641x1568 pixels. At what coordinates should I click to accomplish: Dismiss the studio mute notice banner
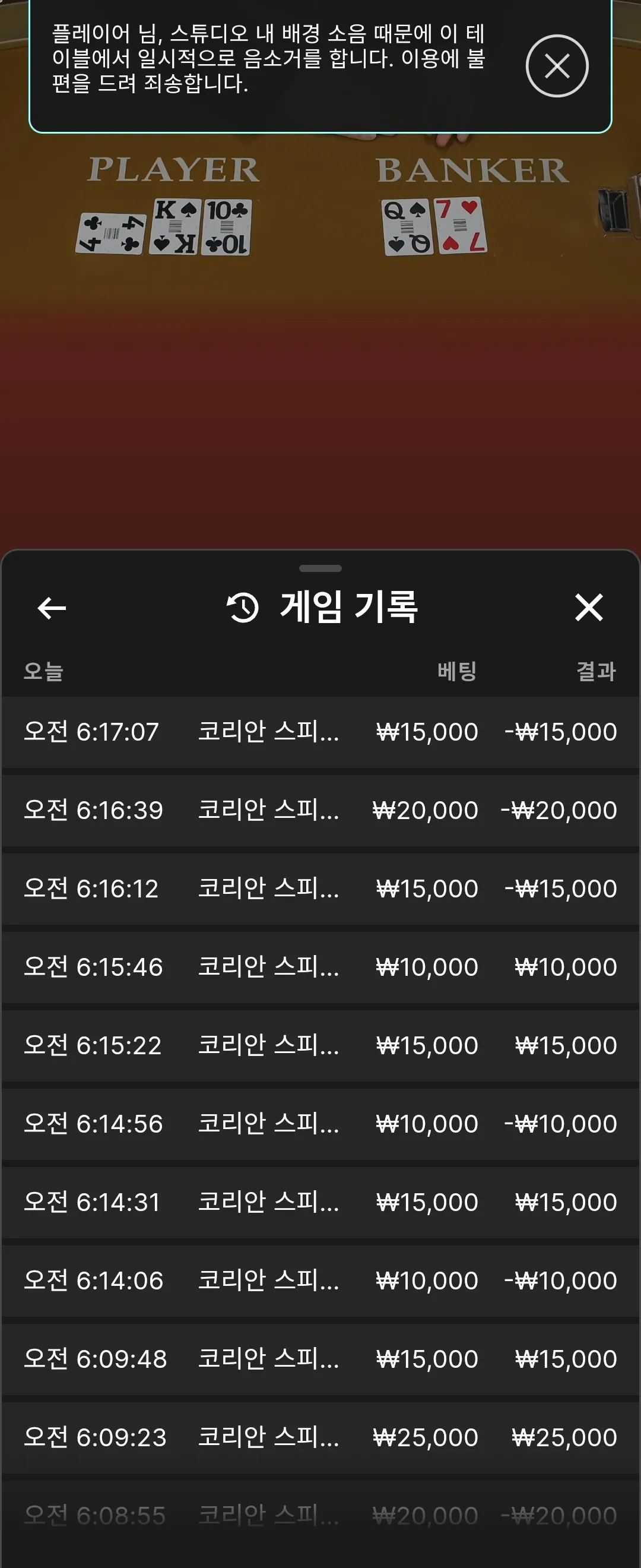[x=557, y=66]
